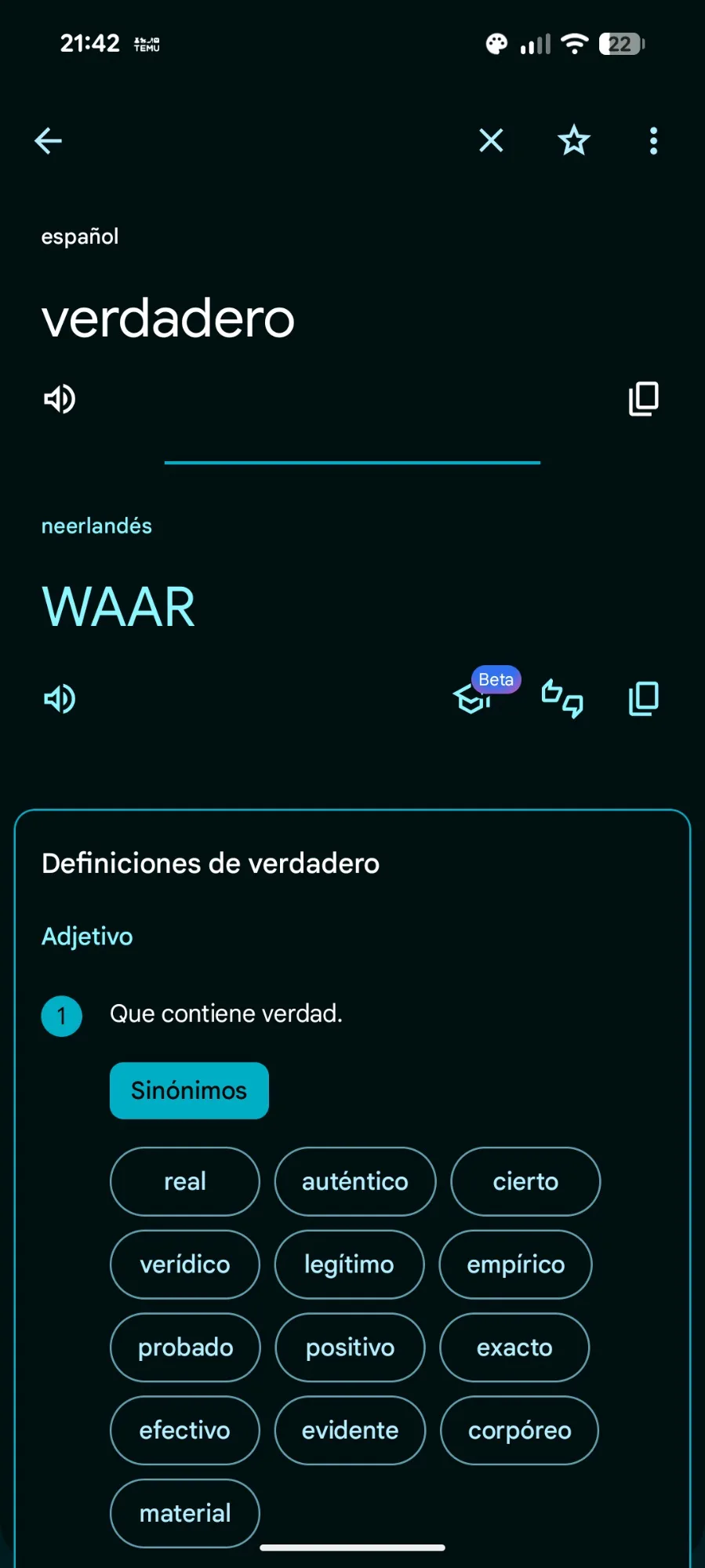Viewport: 705px width, 1568px height.
Task: Go back with the arrow icon
Action: pos(49,141)
